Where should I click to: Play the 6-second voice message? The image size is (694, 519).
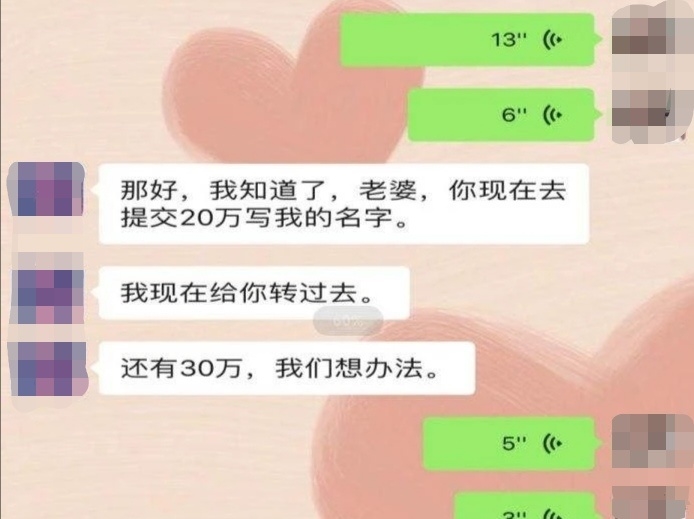pyautogui.click(x=500, y=115)
